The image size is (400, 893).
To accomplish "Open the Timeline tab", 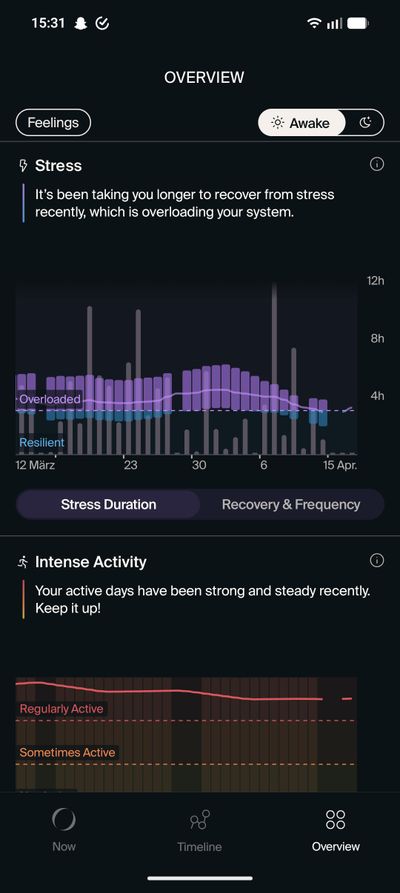I will tap(199, 830).
